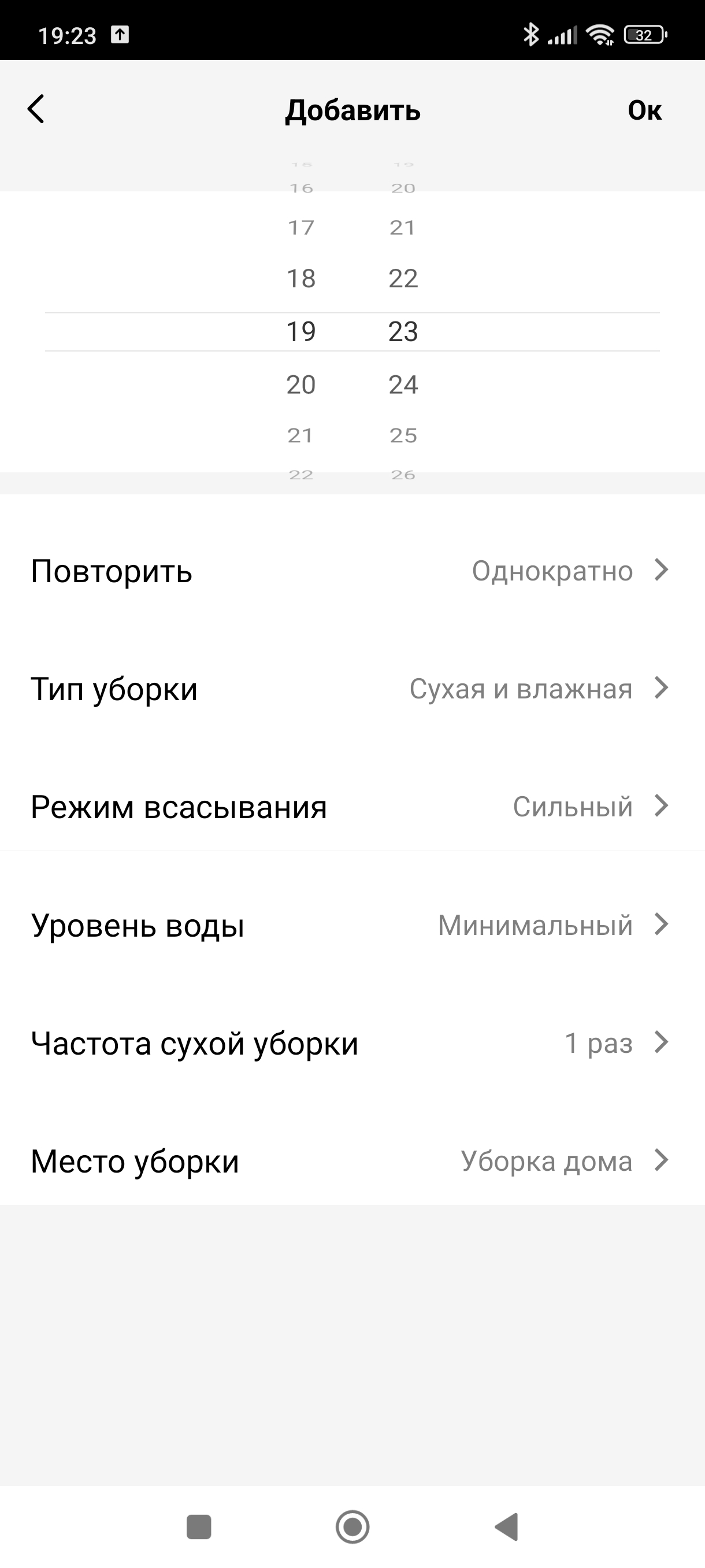
Task: Change Режим всасывания suction mode
Action: pos(352,807)
